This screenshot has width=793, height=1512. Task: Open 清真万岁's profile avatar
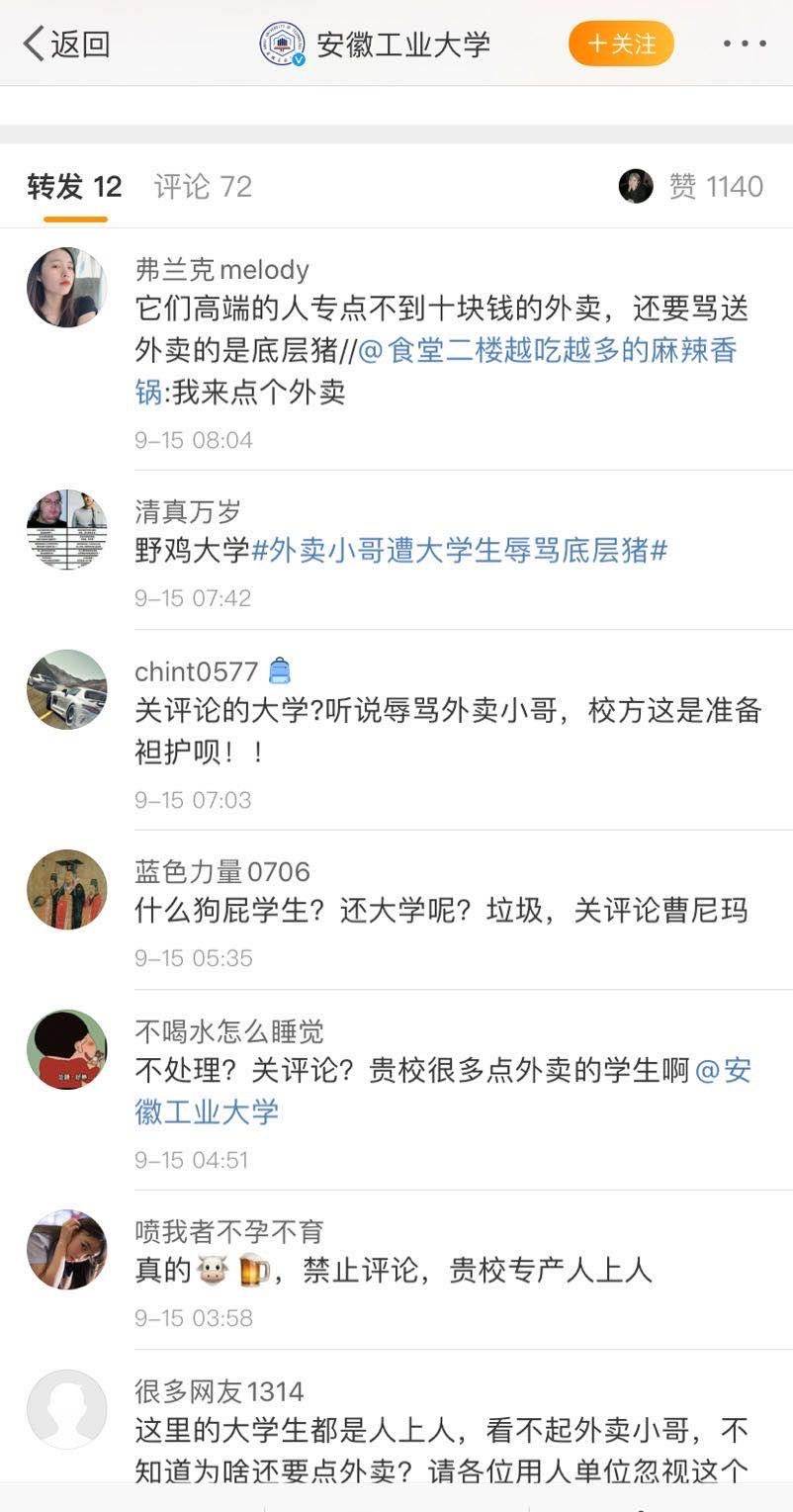(x=66, y=529)
